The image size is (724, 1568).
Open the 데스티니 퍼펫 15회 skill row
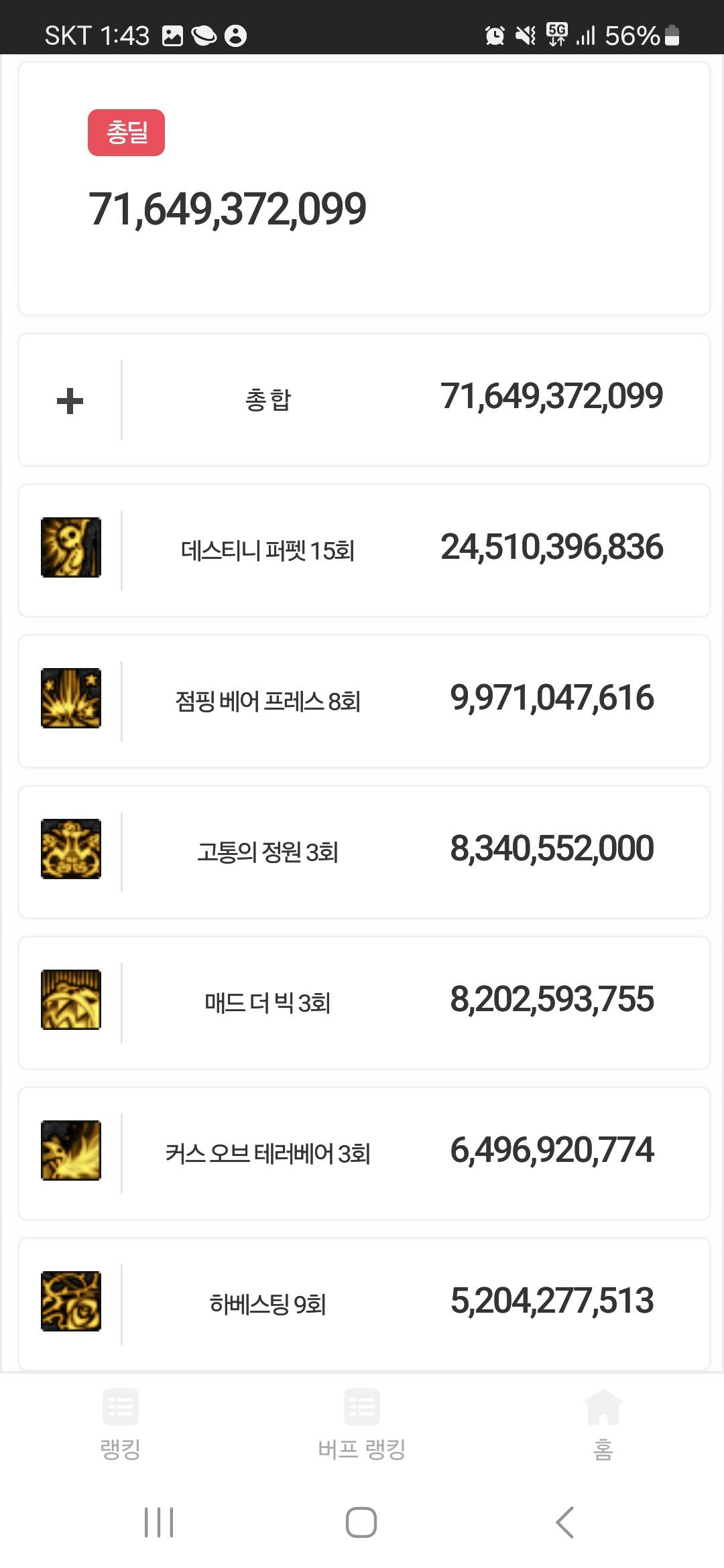coord(363,550)
